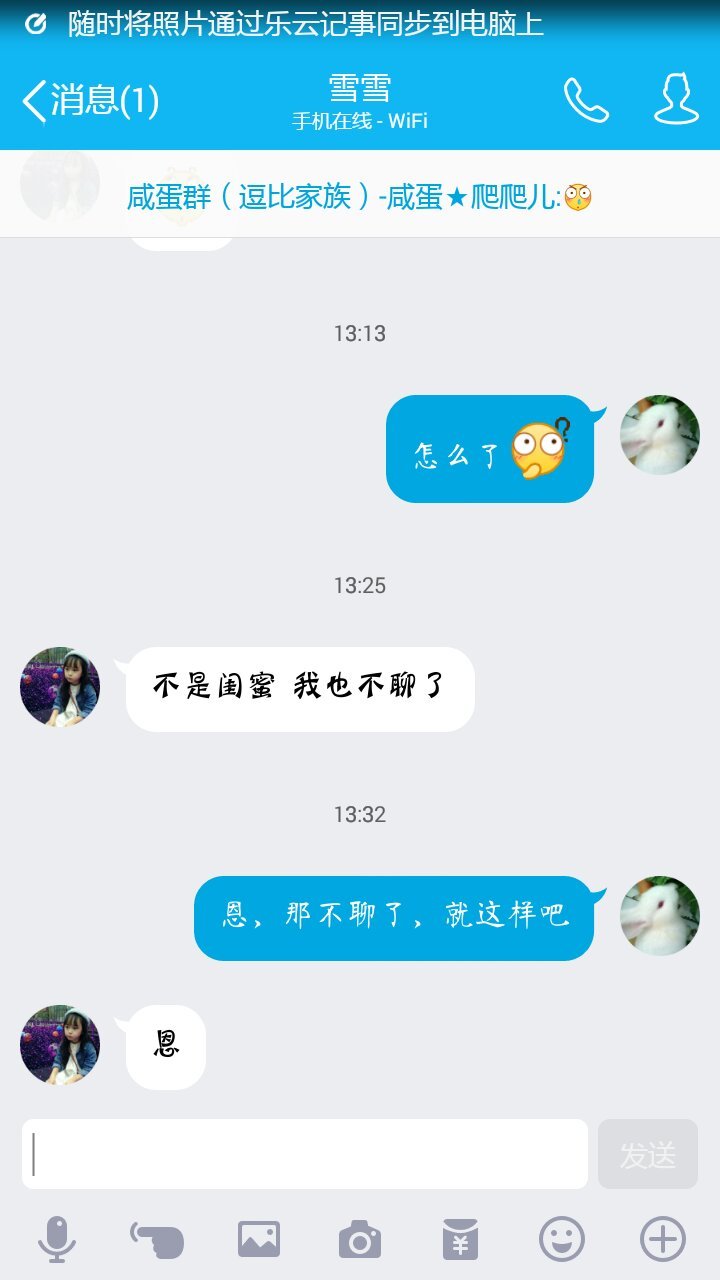Open 雪雪's profile details icon
This screenshot has height=1280, width=720.
pyautogui.click(x=676, y=100)
